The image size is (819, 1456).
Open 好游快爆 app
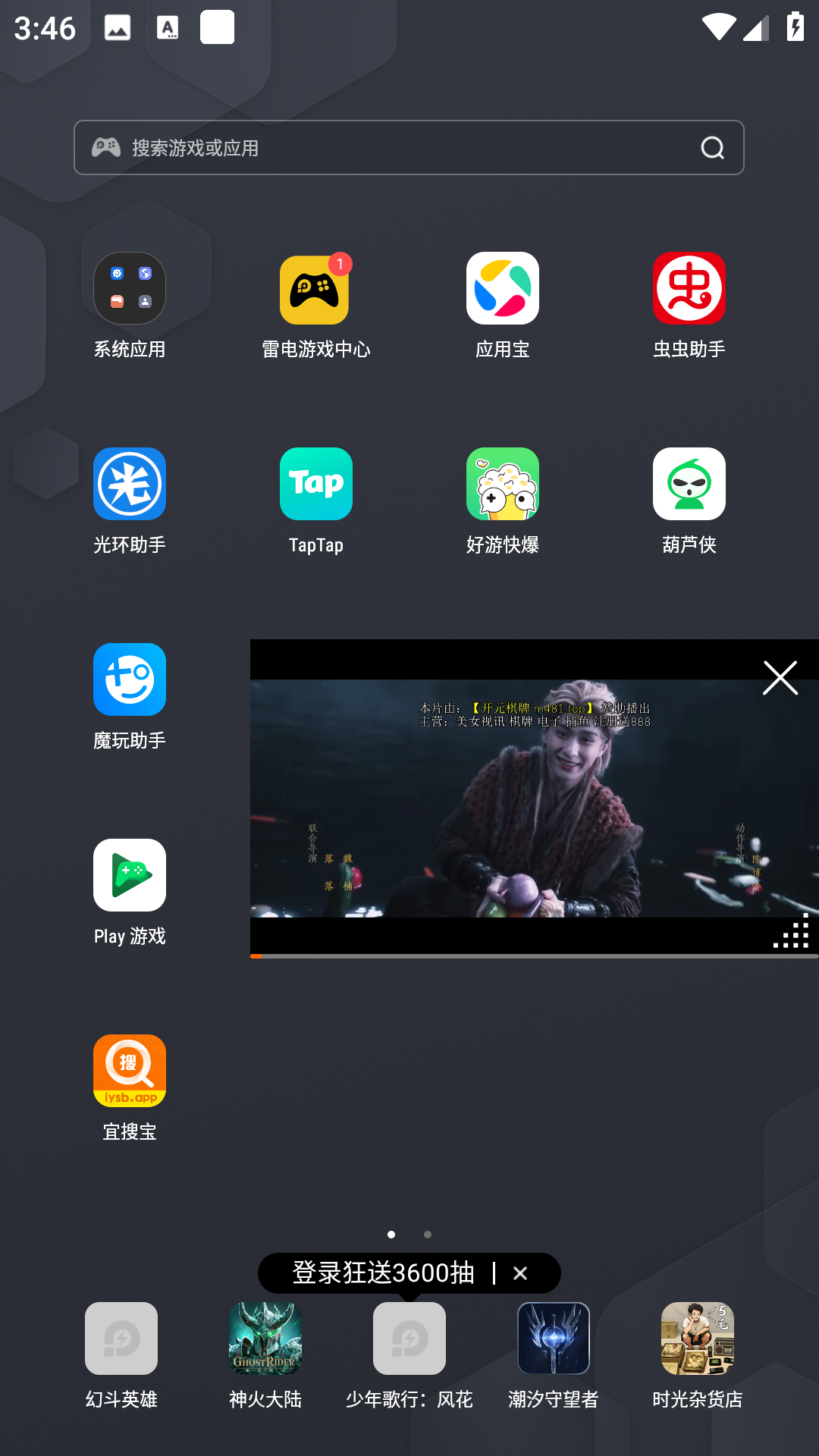(x=503, y=485)
